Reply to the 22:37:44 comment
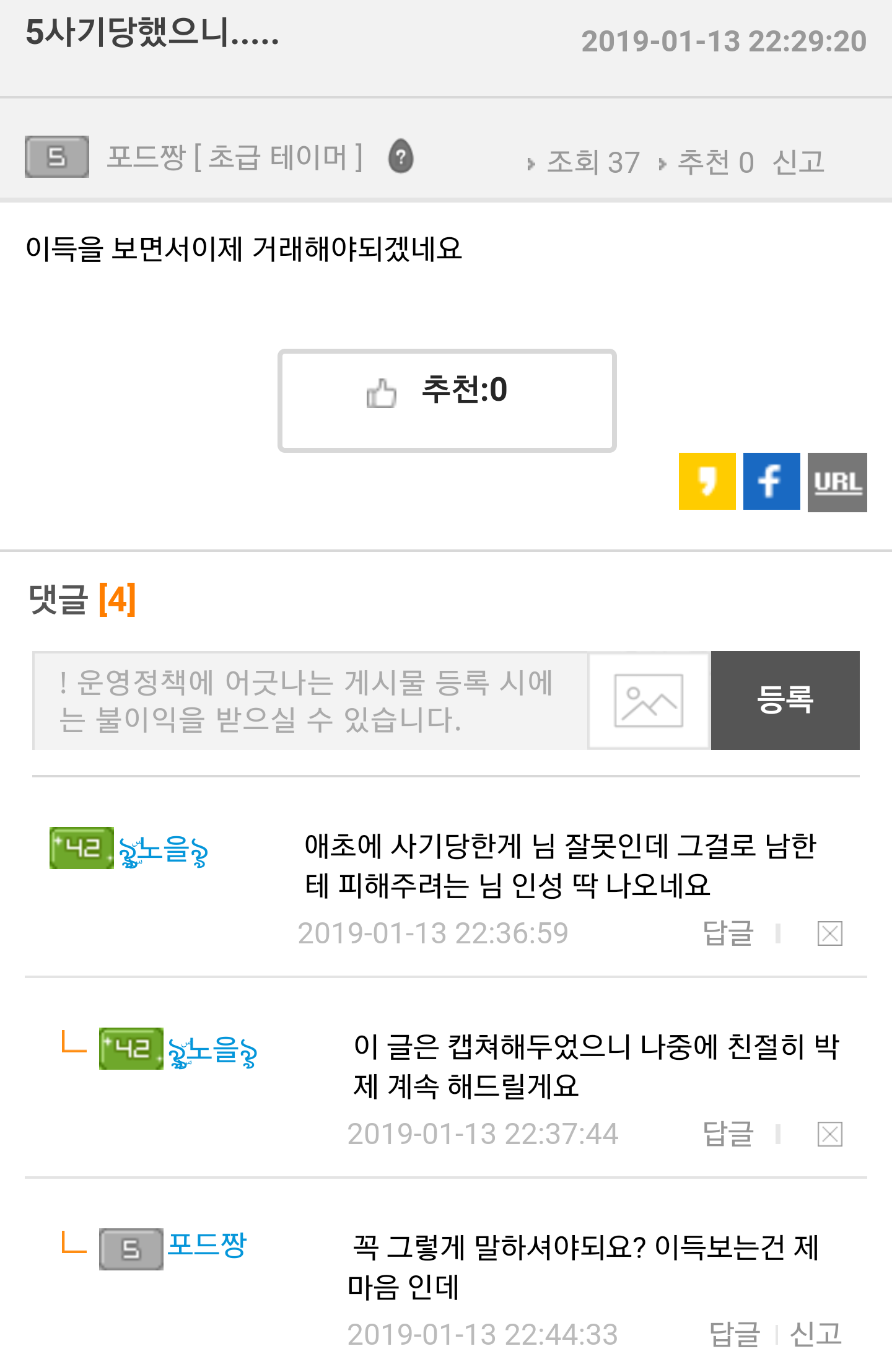The image size is (892, 1372). point(728,1134)
